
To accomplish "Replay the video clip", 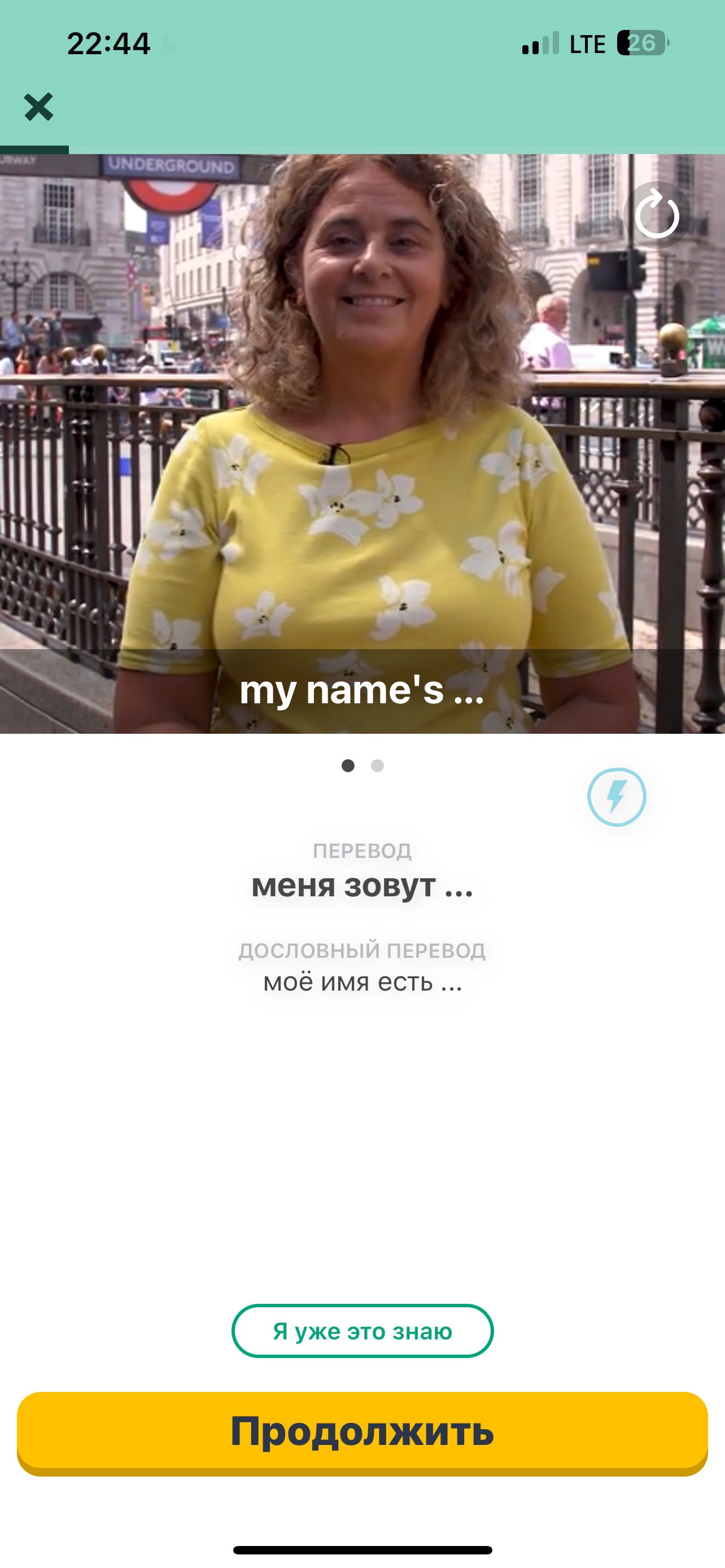I will [657, 216].
